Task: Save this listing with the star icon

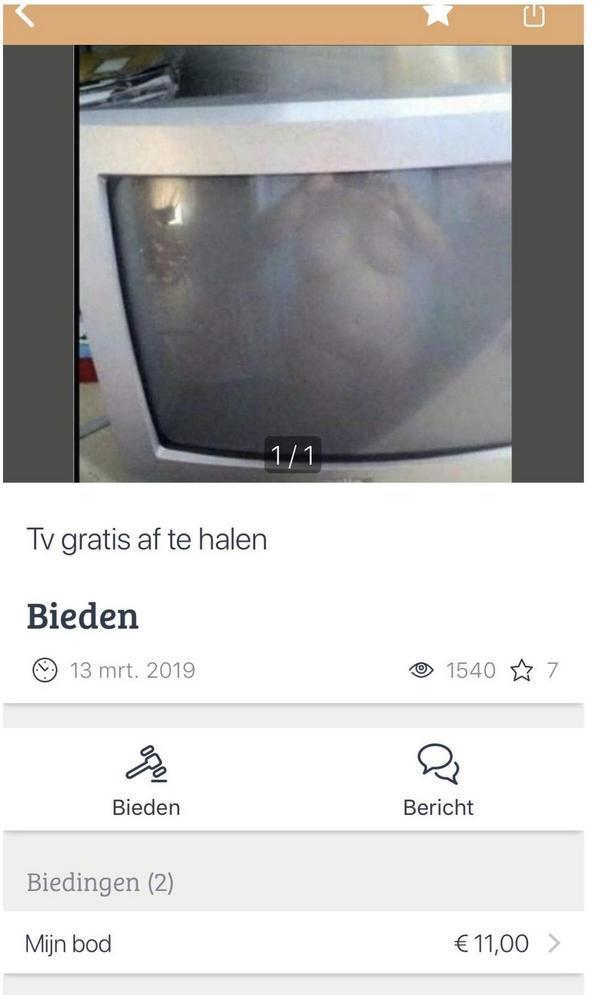Action: click(437, 14)
